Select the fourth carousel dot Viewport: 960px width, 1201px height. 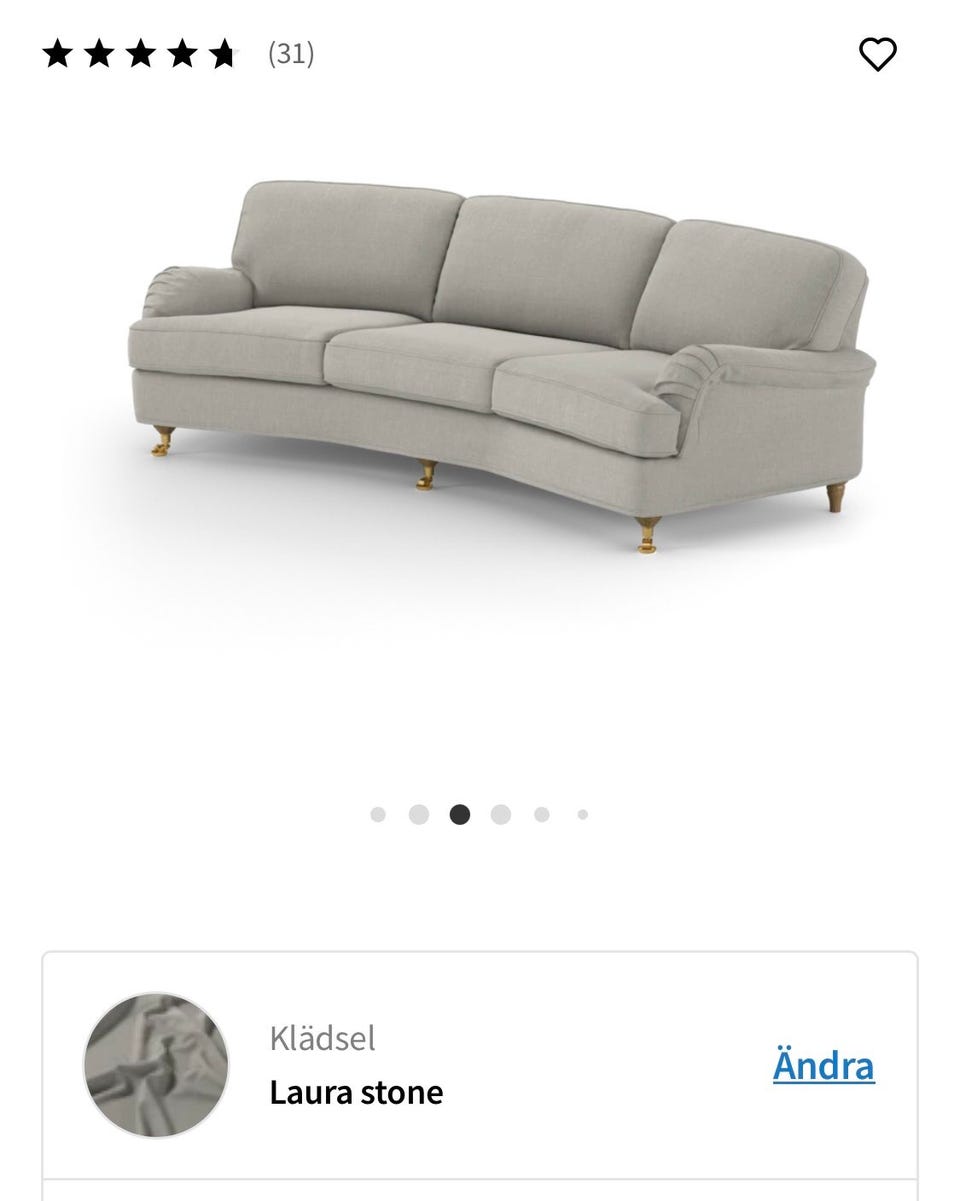500,816
